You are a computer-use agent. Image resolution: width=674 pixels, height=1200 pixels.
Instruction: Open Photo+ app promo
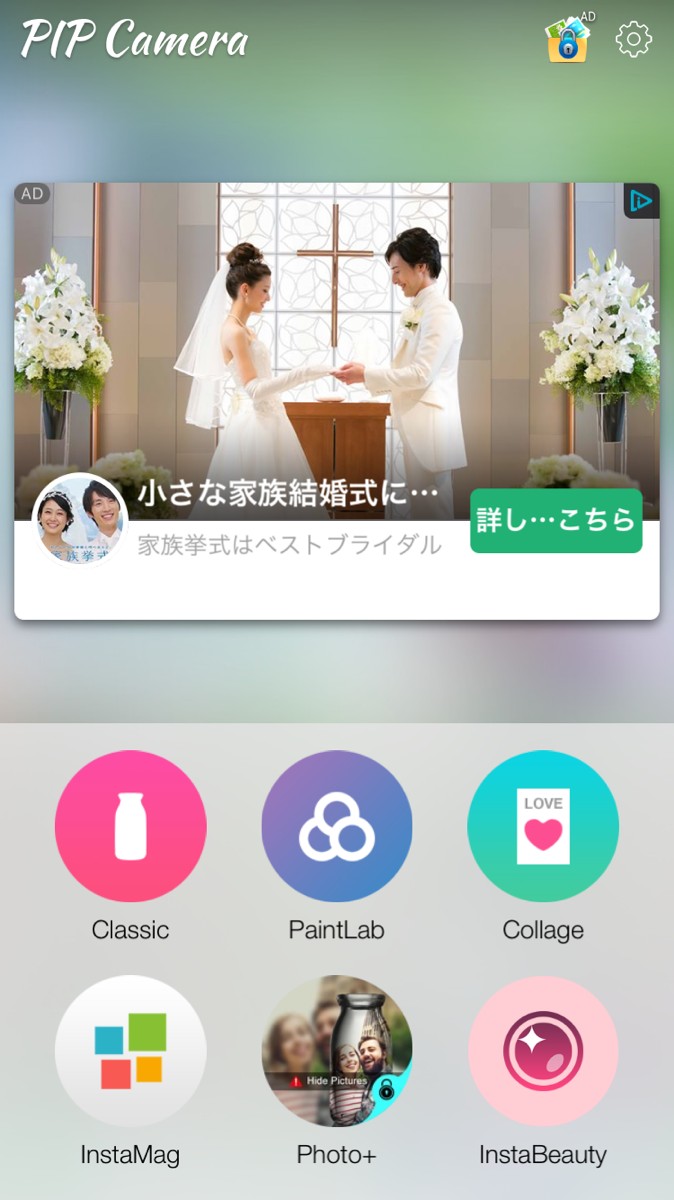pos(337,1051)
